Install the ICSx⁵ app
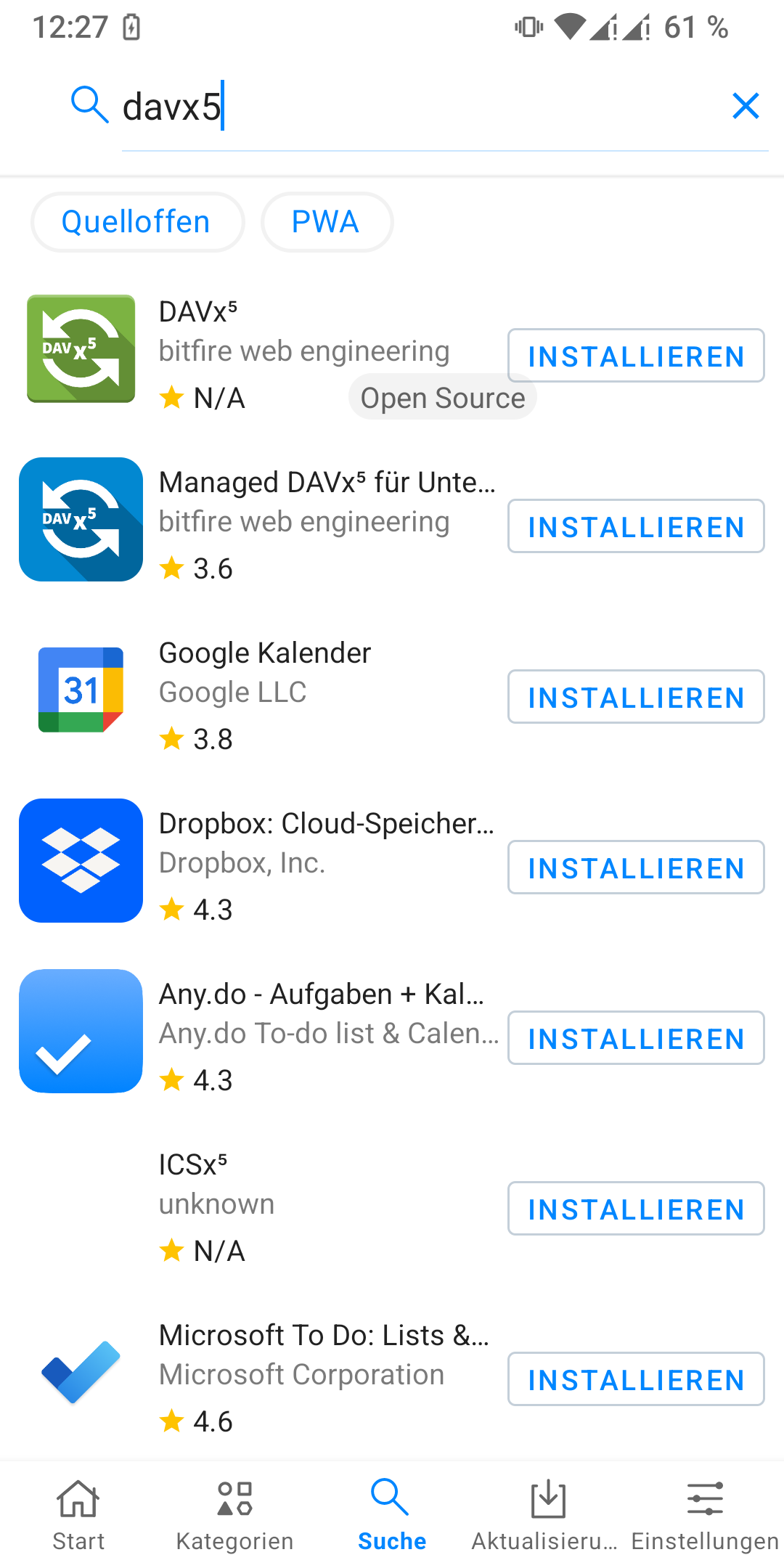Image resolution: width=784 pixels, height=1568 pixels. [636, 1209]
